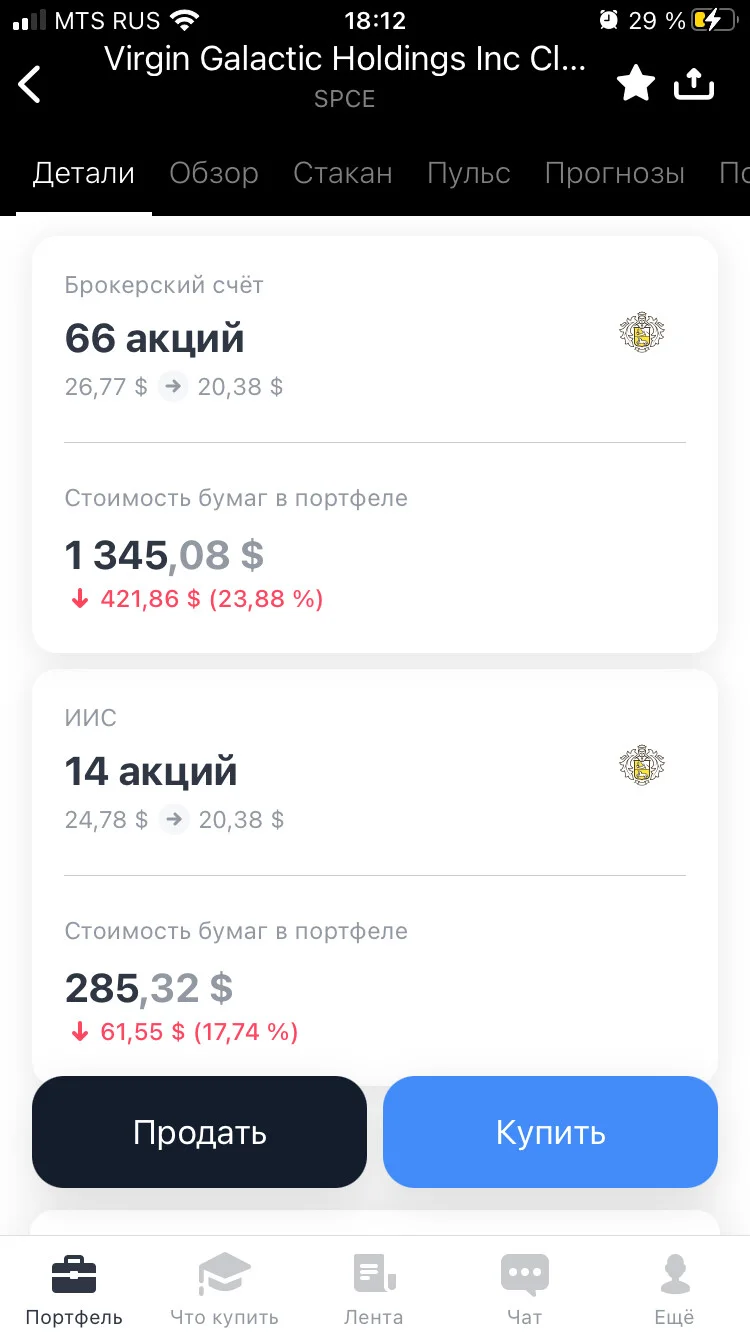The image size is (750, 1334).
Task: Open the Ещё menu tab
Action: click(x=676, y=1290)
